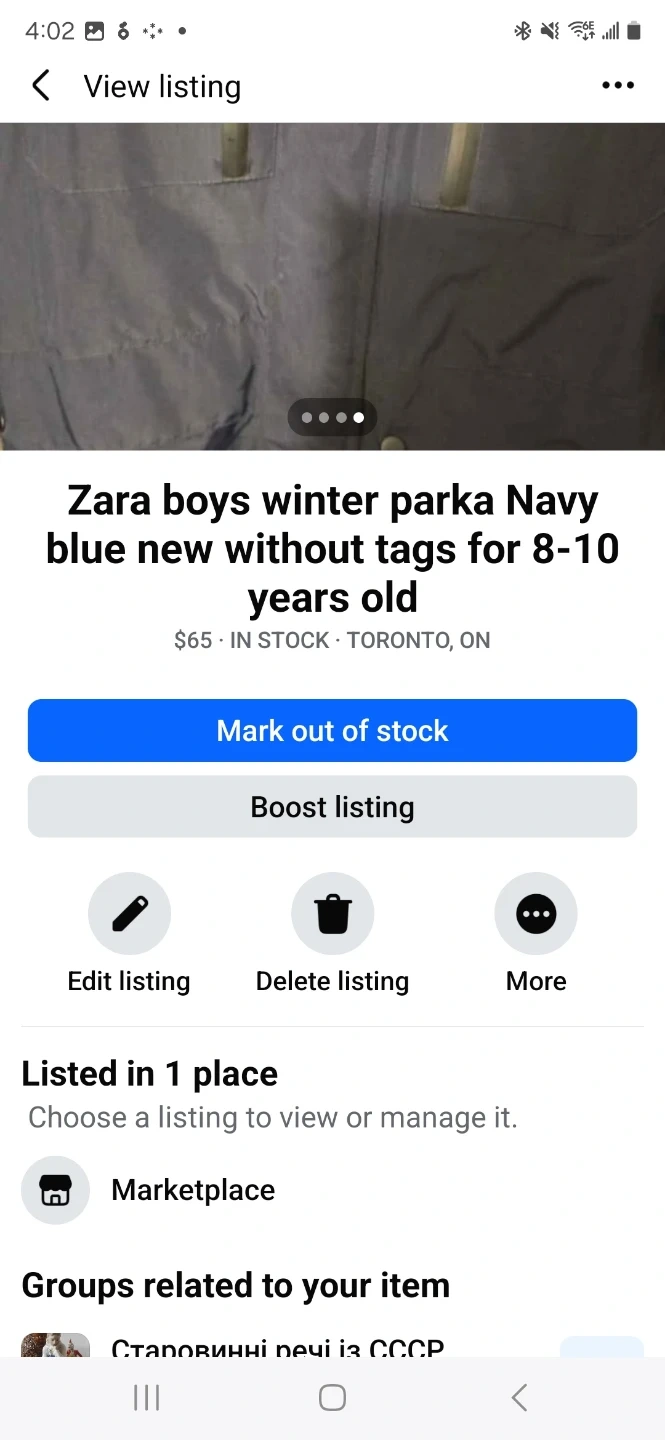665x1440 pixels.
Task: Boost this listing
Action: click(x=332, y=807)
